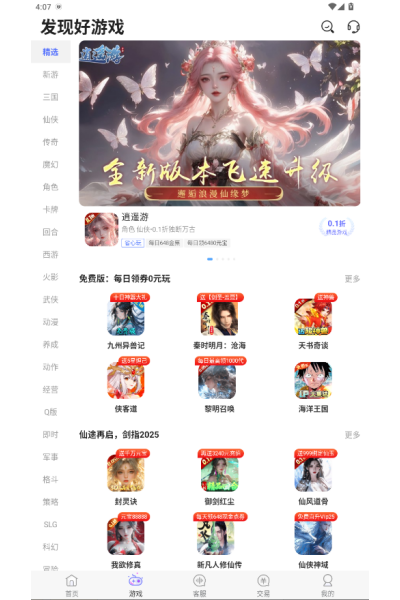Switch to the 仙侠 category

51,120
